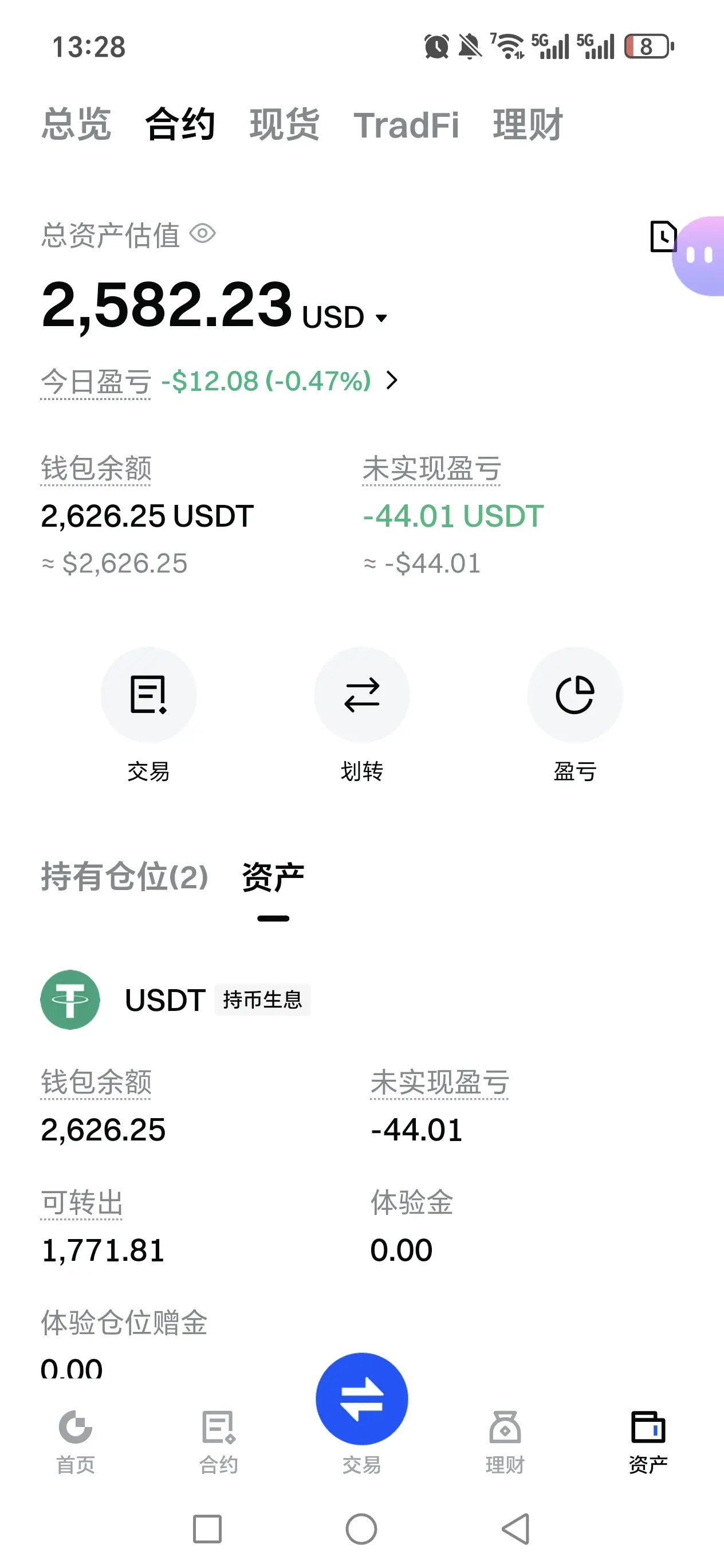The width and height of the screenshot is (724, 1568).
Task: Open the history records icon
Action: pos(662,236)
